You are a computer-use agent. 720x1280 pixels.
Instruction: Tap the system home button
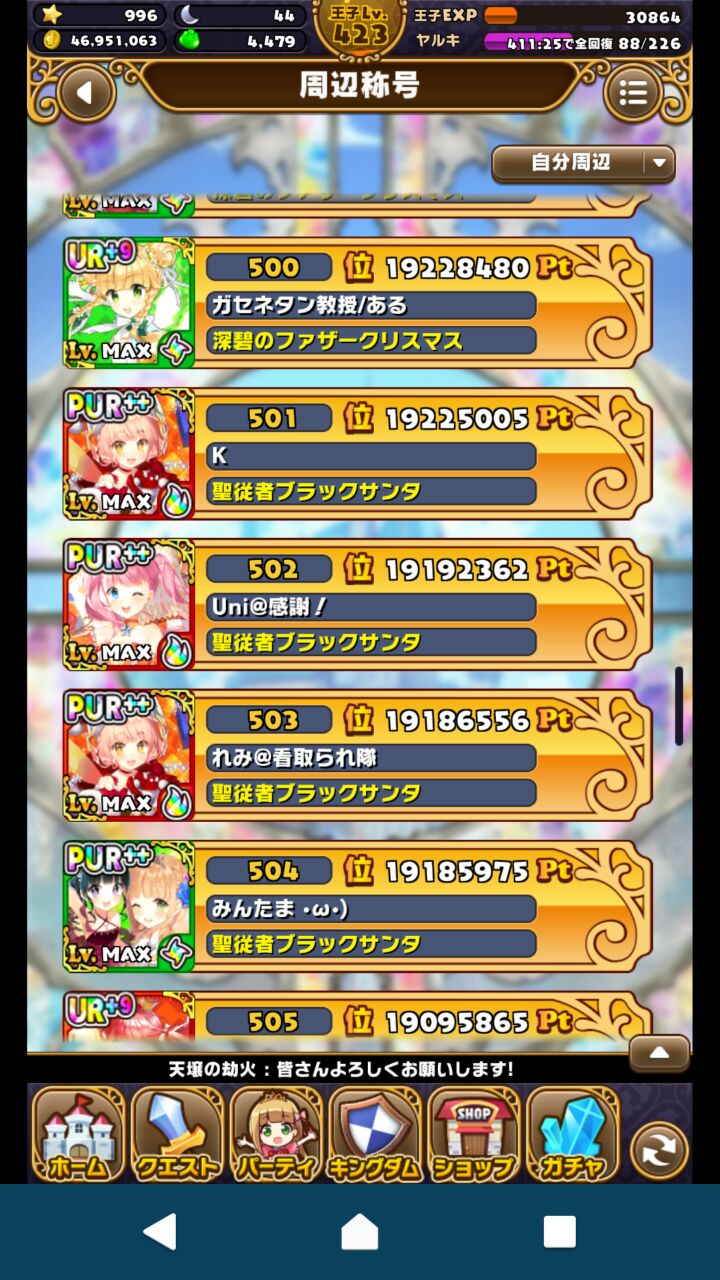click(x=360, y=1232)
